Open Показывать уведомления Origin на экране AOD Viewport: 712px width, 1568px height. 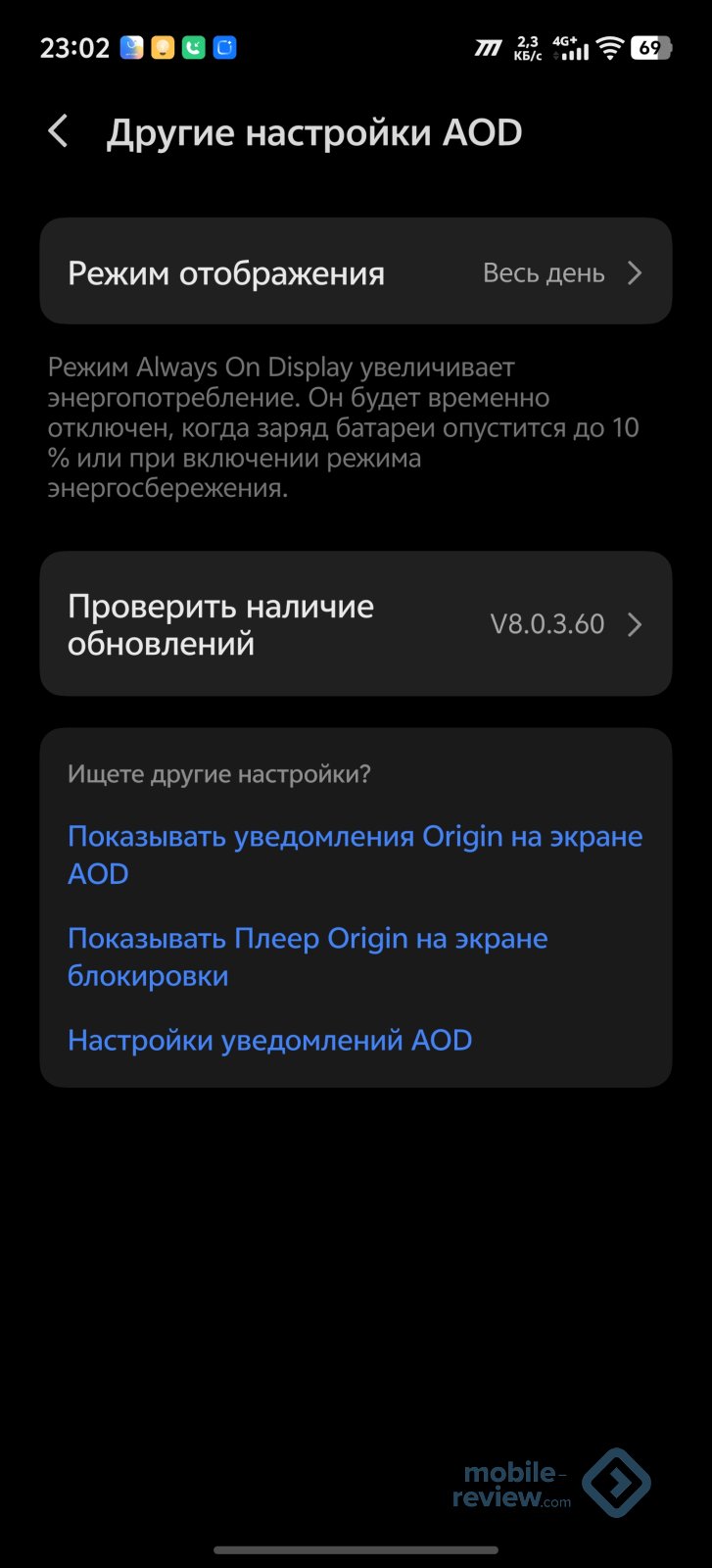pos(355,855)
